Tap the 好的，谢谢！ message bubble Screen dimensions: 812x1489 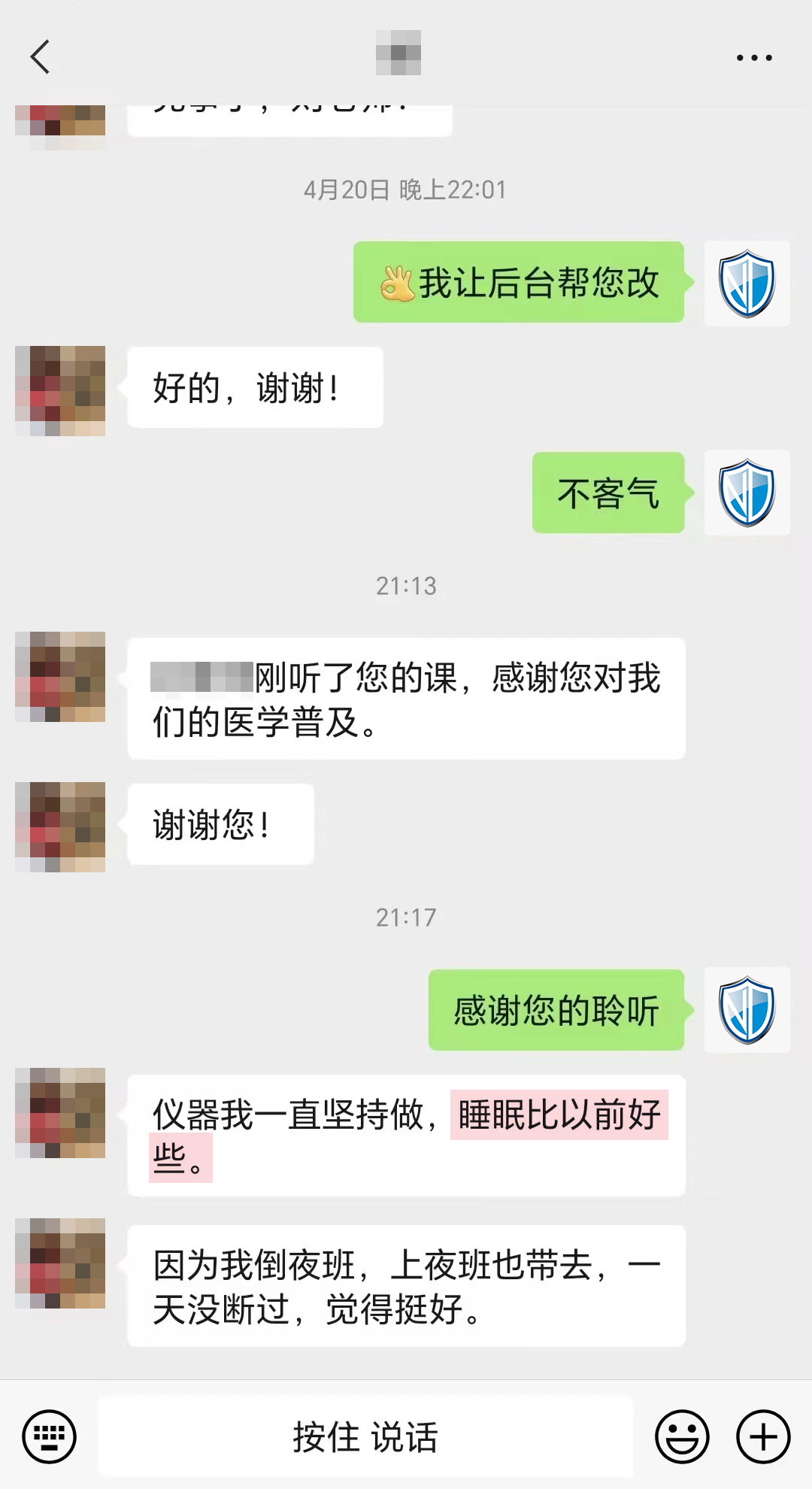click(x=254, y=387)
